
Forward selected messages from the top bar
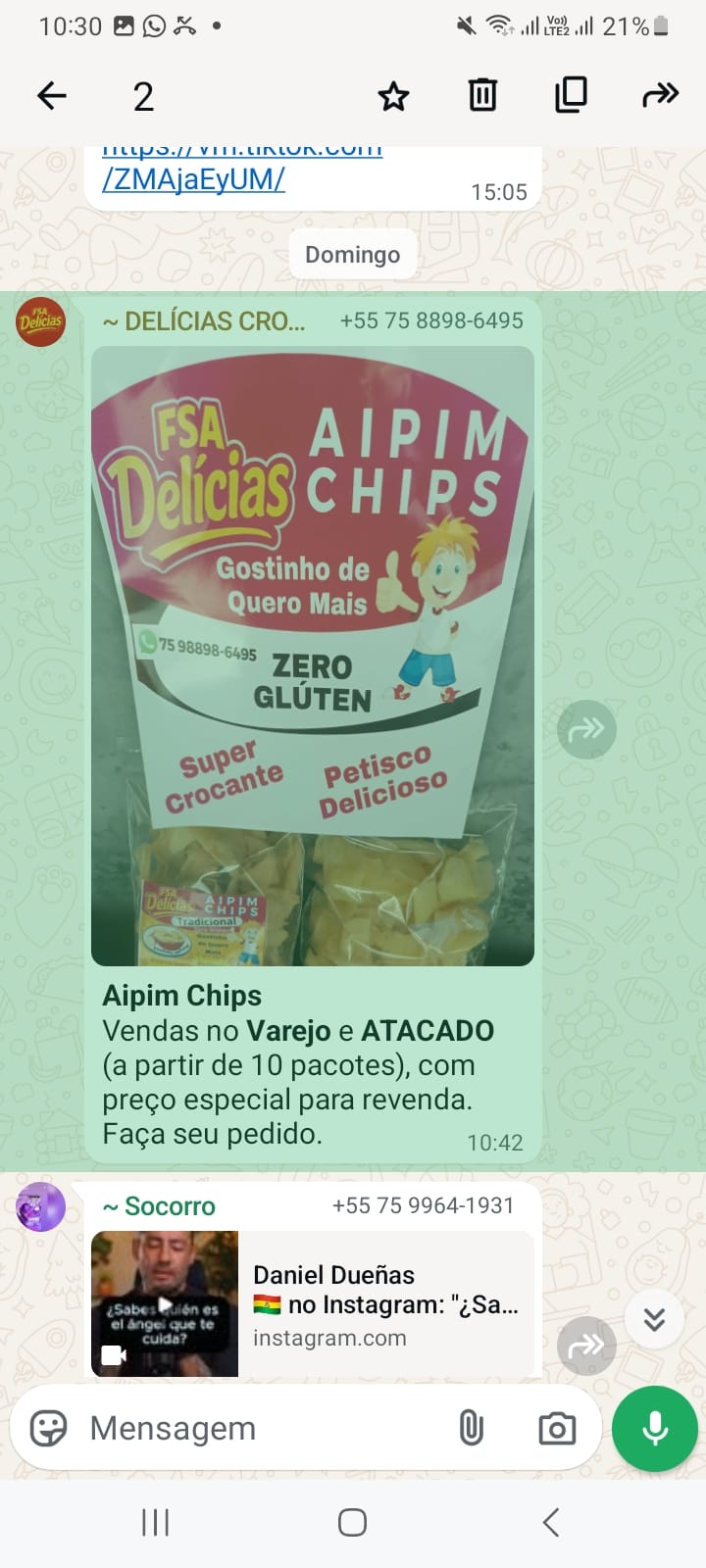pos(660,96)
